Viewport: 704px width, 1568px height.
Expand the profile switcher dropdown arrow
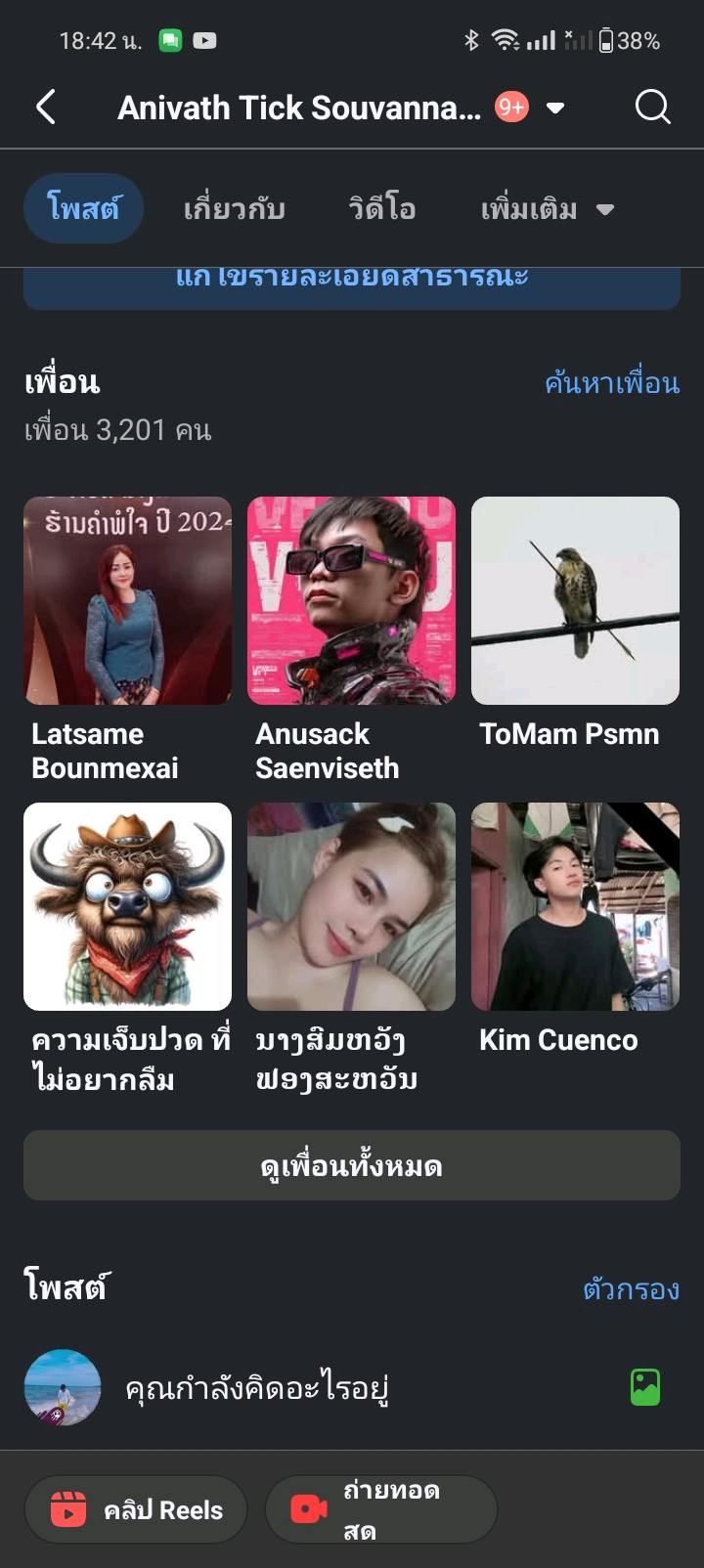pos(555,108)
